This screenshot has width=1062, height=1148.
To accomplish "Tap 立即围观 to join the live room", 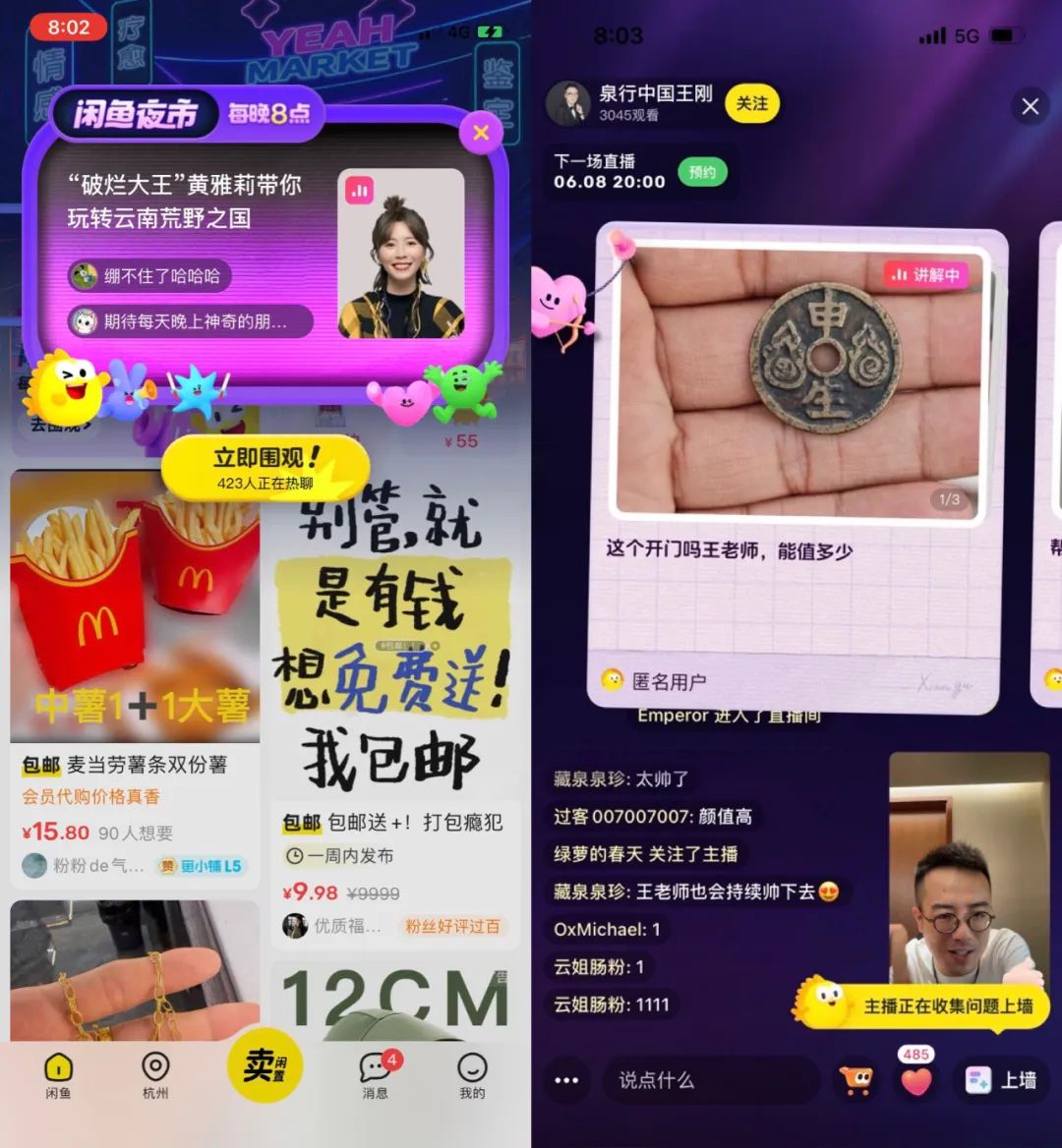I will click(265, 467).
